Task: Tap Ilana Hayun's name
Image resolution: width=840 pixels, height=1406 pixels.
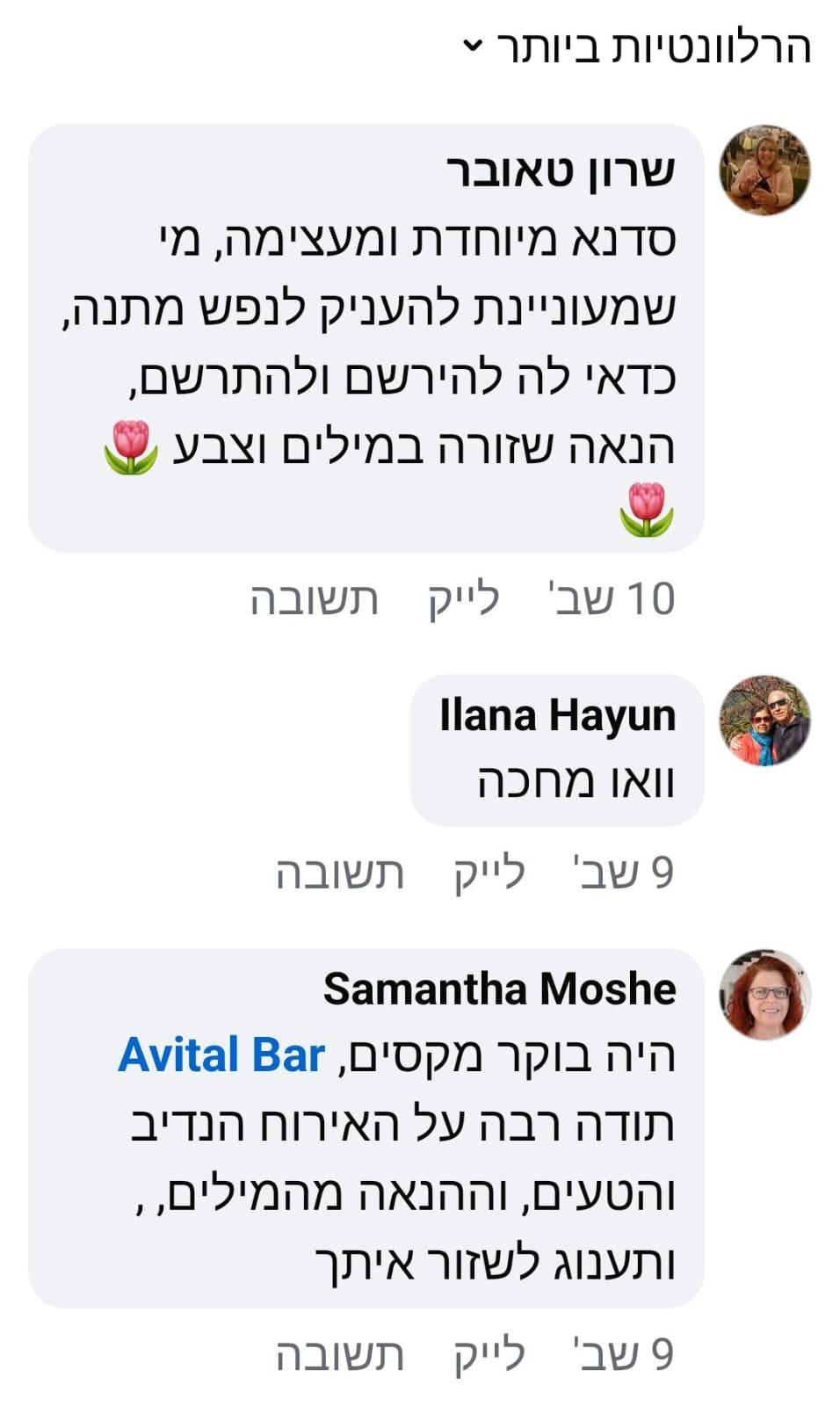Action: 557,715
